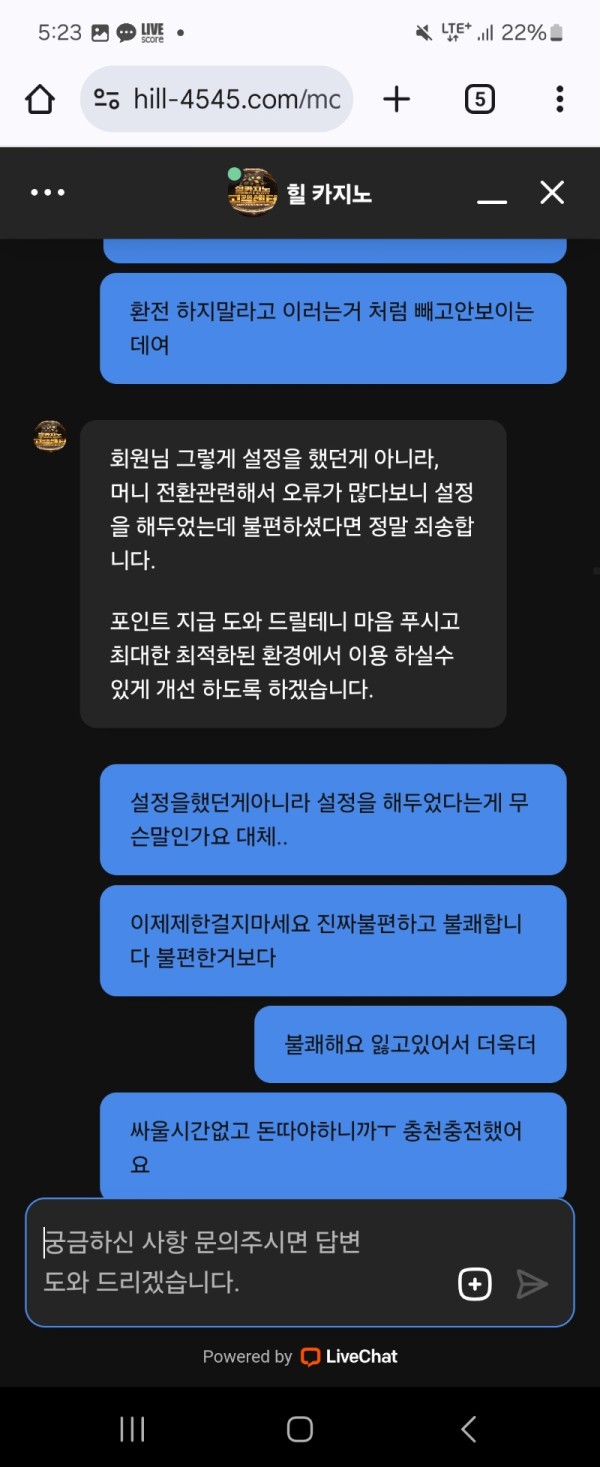Screen dimensions: 600x1467
Task: Open a new browser tab
Action: coord(397,99)
